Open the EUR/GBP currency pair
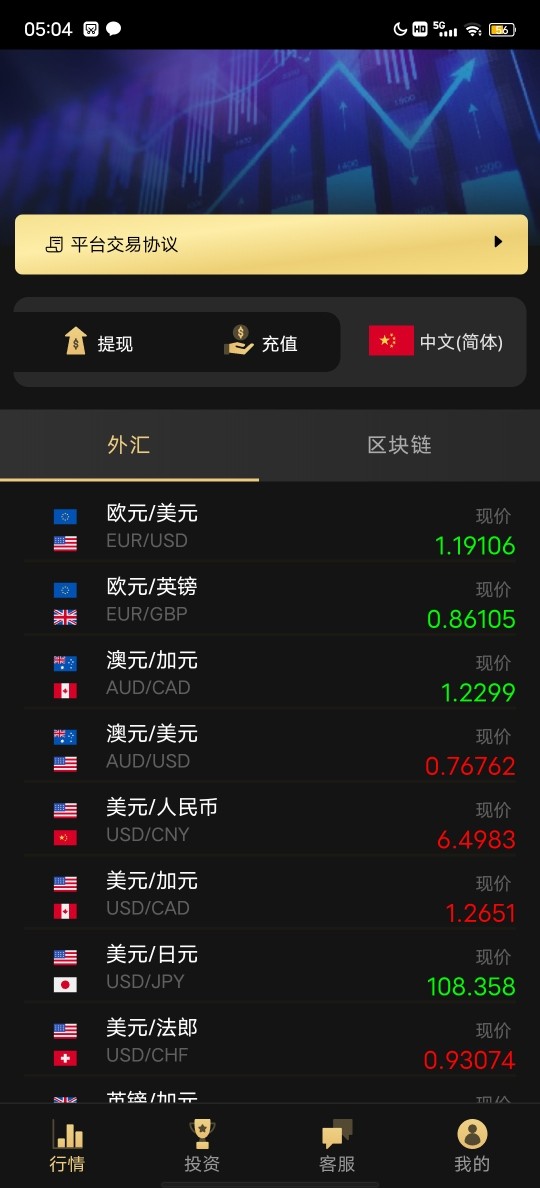 coord(270,600)
